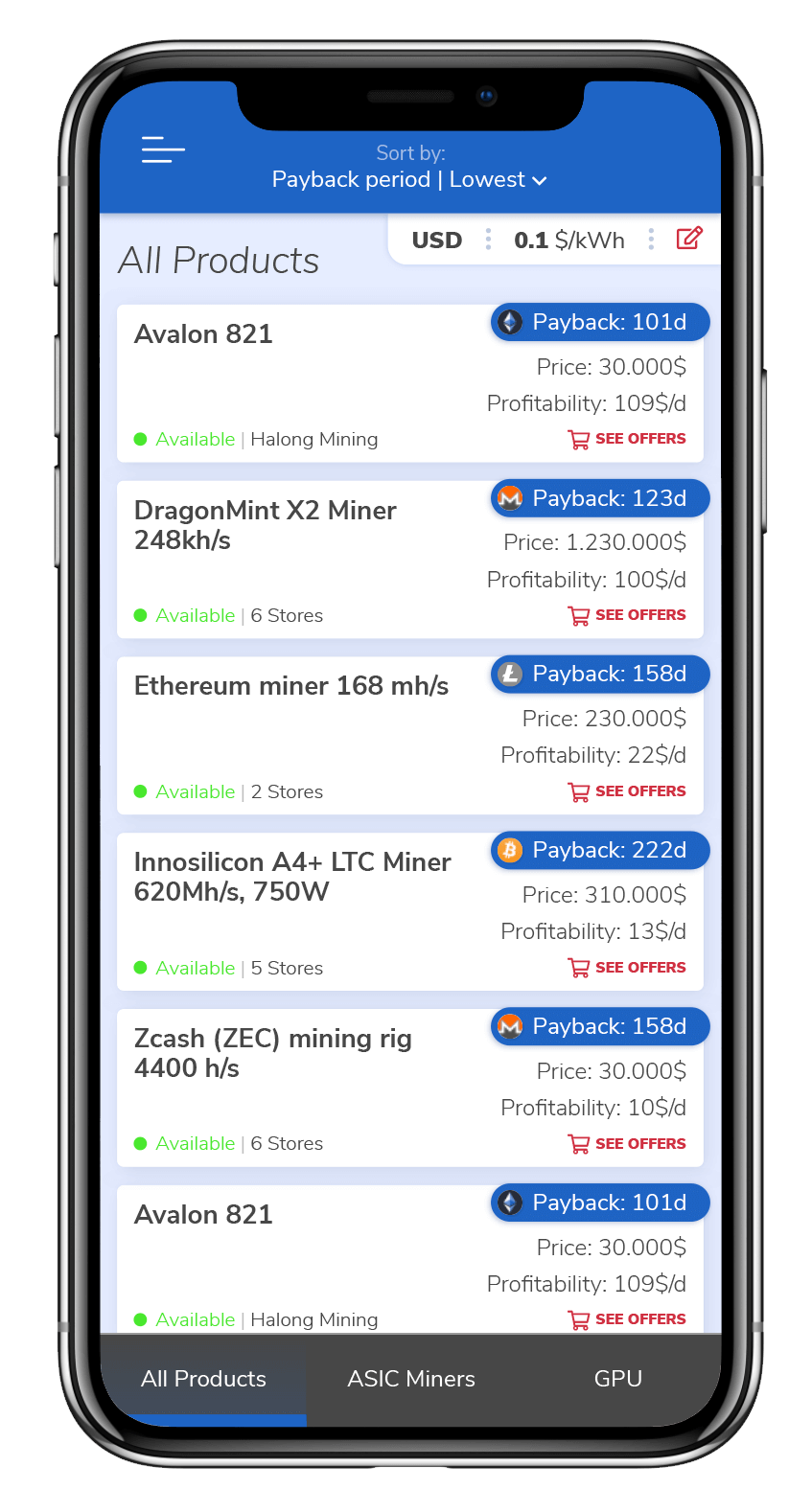Switch to the GPU tab

[x=617, y=1379]
